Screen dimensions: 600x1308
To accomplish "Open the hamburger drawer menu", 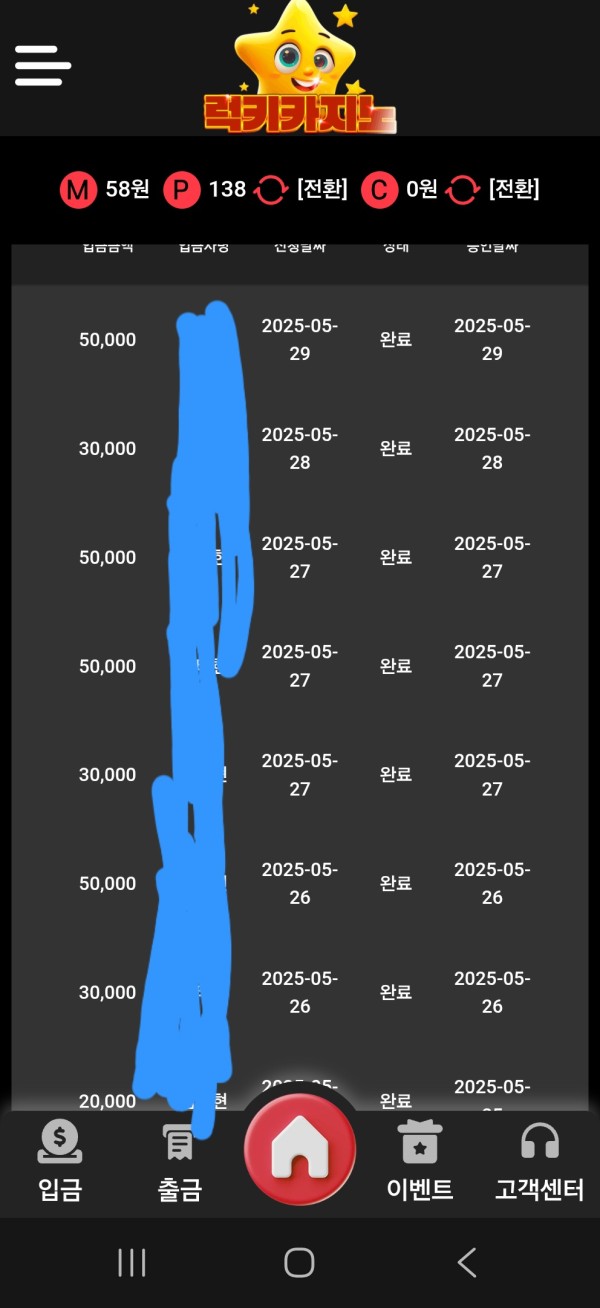I will [42, 66].
